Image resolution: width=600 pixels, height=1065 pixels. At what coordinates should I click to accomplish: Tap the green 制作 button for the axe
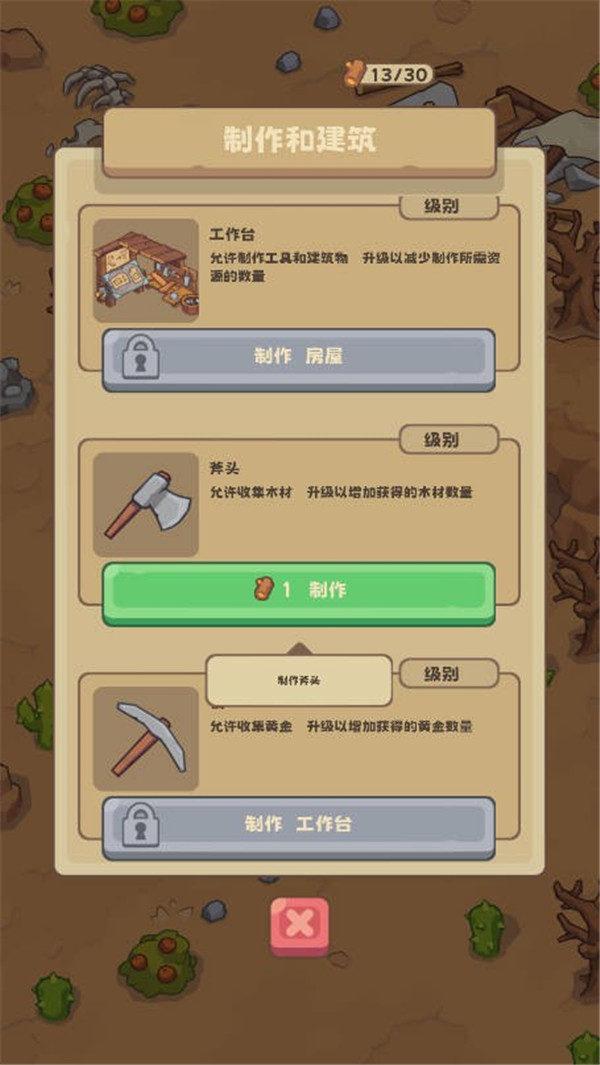[x=298, y=592]
